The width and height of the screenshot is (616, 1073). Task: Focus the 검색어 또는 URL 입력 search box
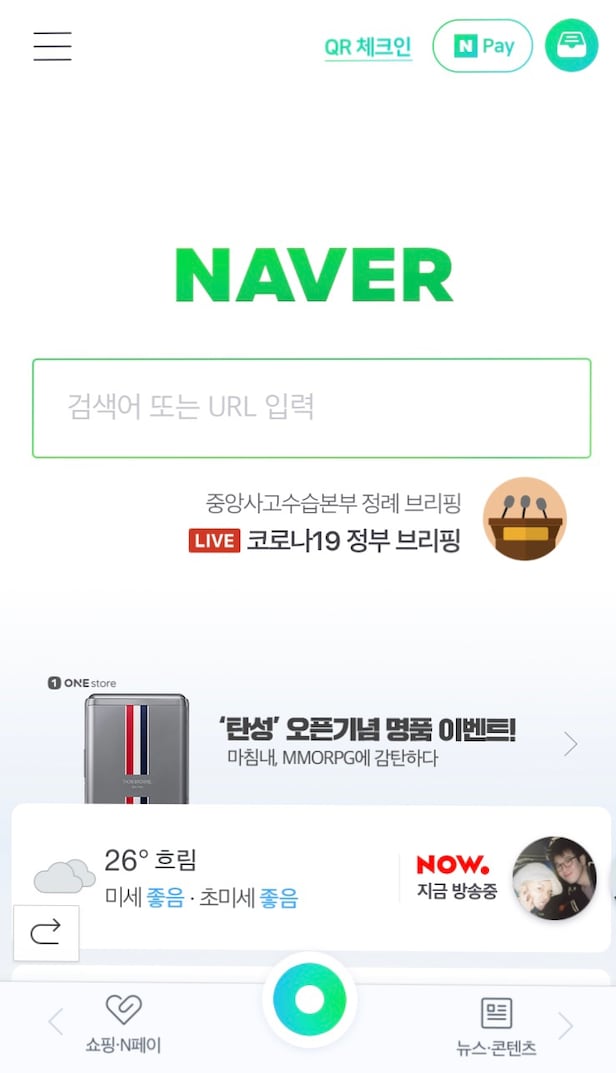pyautogui.click(x=311, y=408)
